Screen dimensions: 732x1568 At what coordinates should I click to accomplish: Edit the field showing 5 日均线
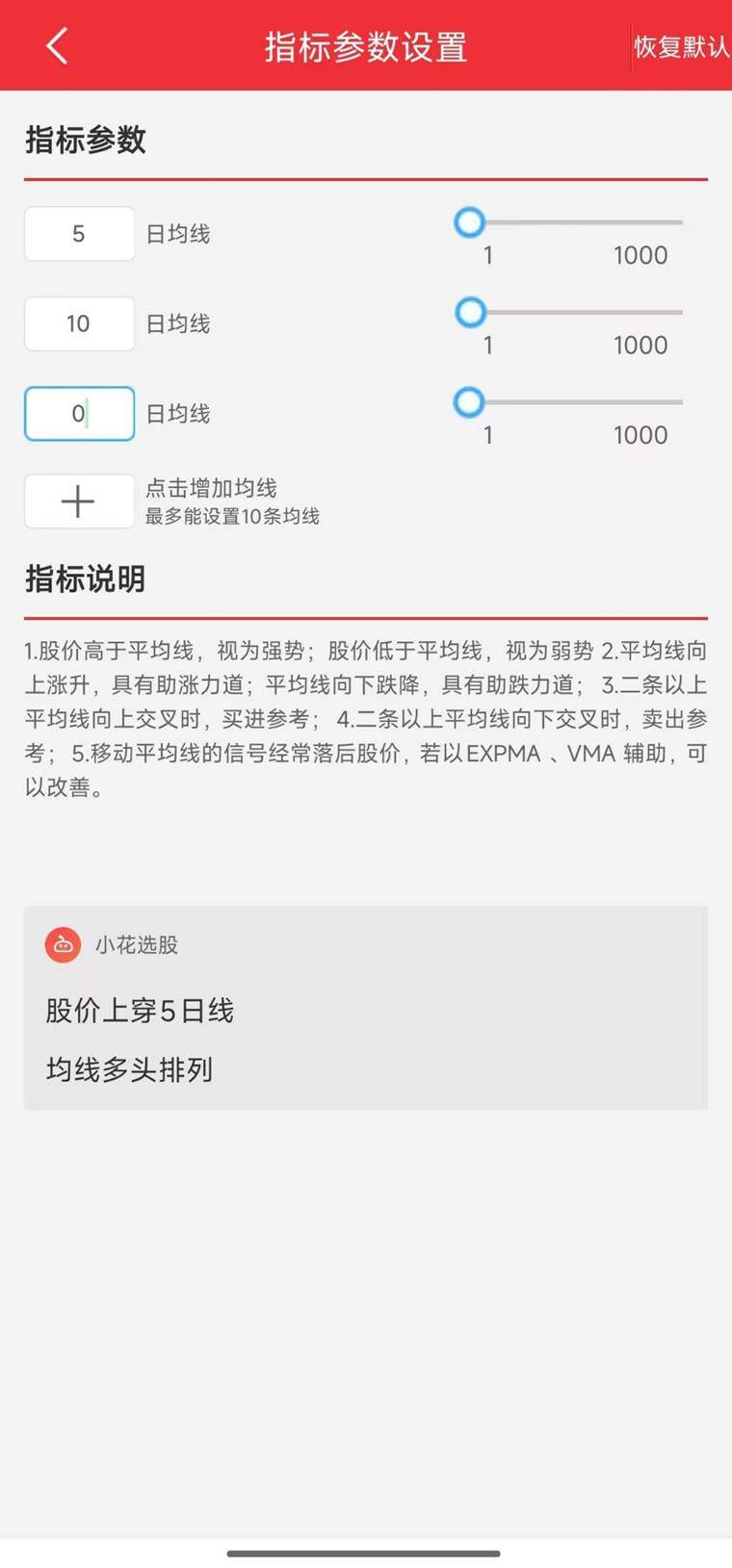tap(79, 234)
